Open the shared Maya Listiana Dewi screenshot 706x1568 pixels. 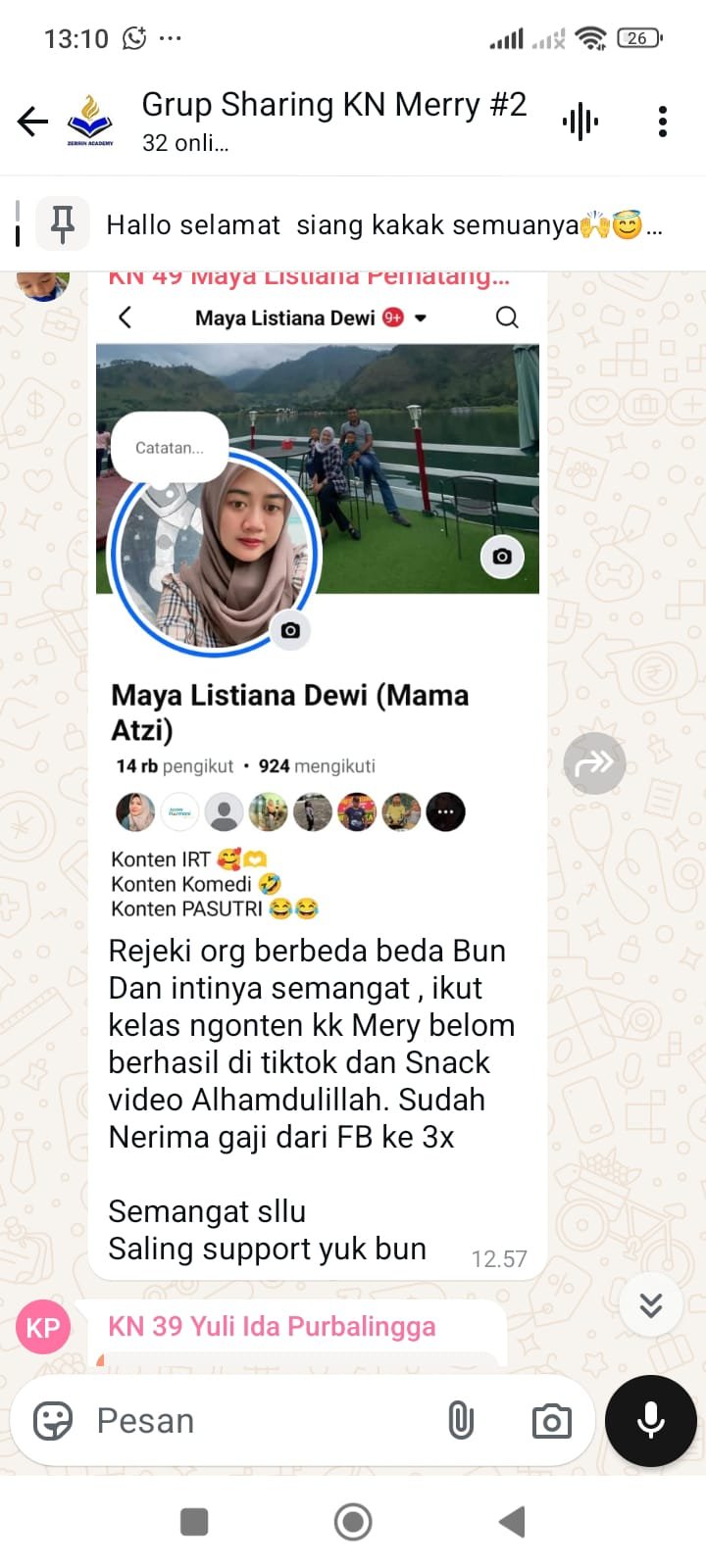pos(317,608)
